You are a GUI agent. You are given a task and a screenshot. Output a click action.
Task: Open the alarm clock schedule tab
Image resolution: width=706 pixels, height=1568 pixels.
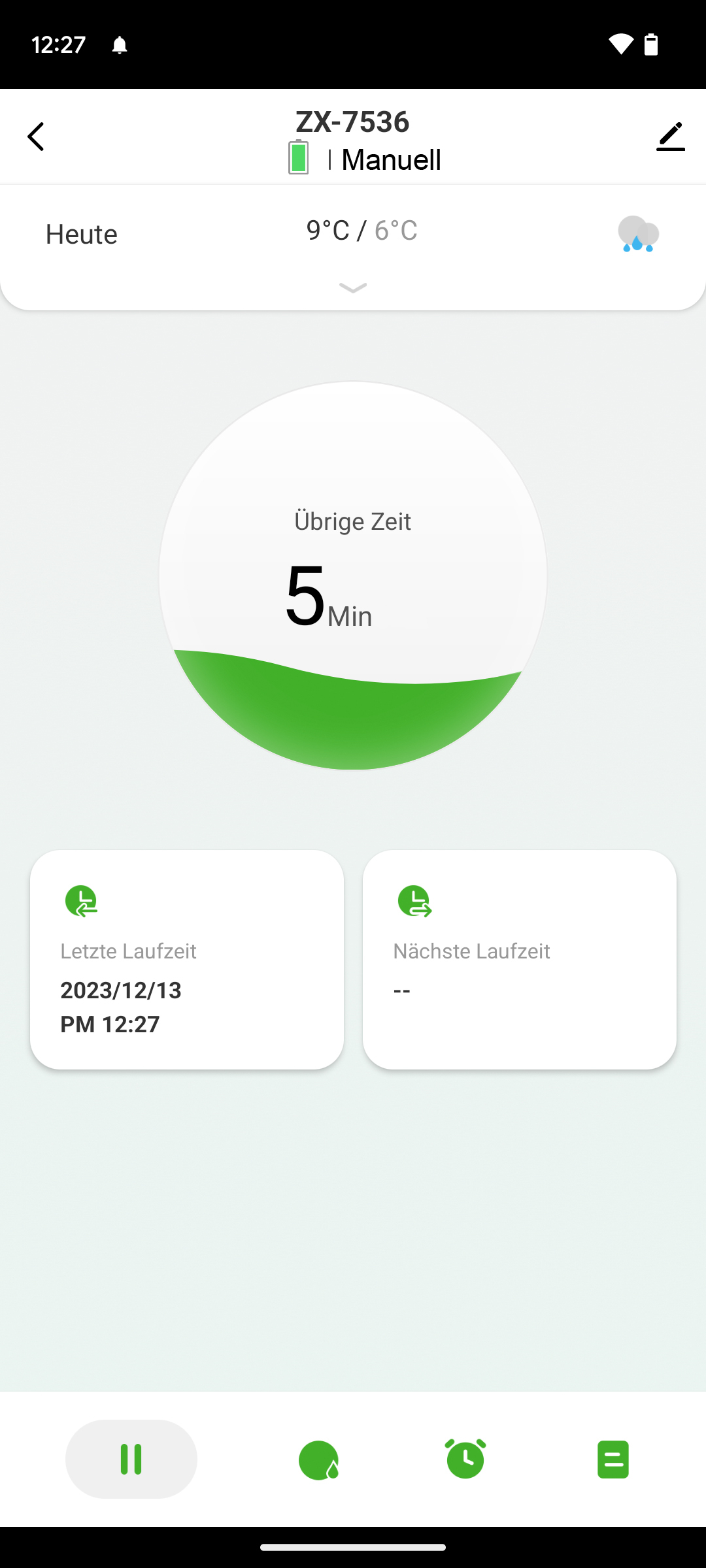pyautogui.click(x=465, y=1459)
